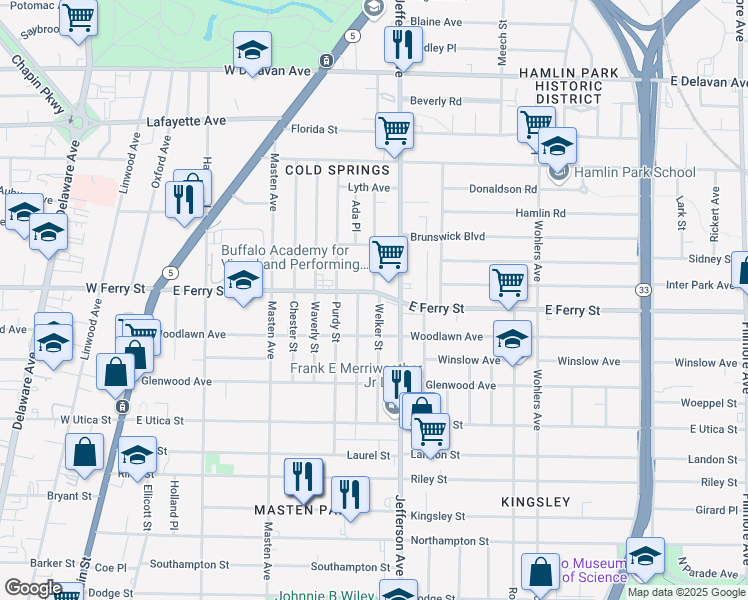Select the school marker on W Delavan Ave
Viewport: 748px width, 600px height.
[x=253, y=48]
